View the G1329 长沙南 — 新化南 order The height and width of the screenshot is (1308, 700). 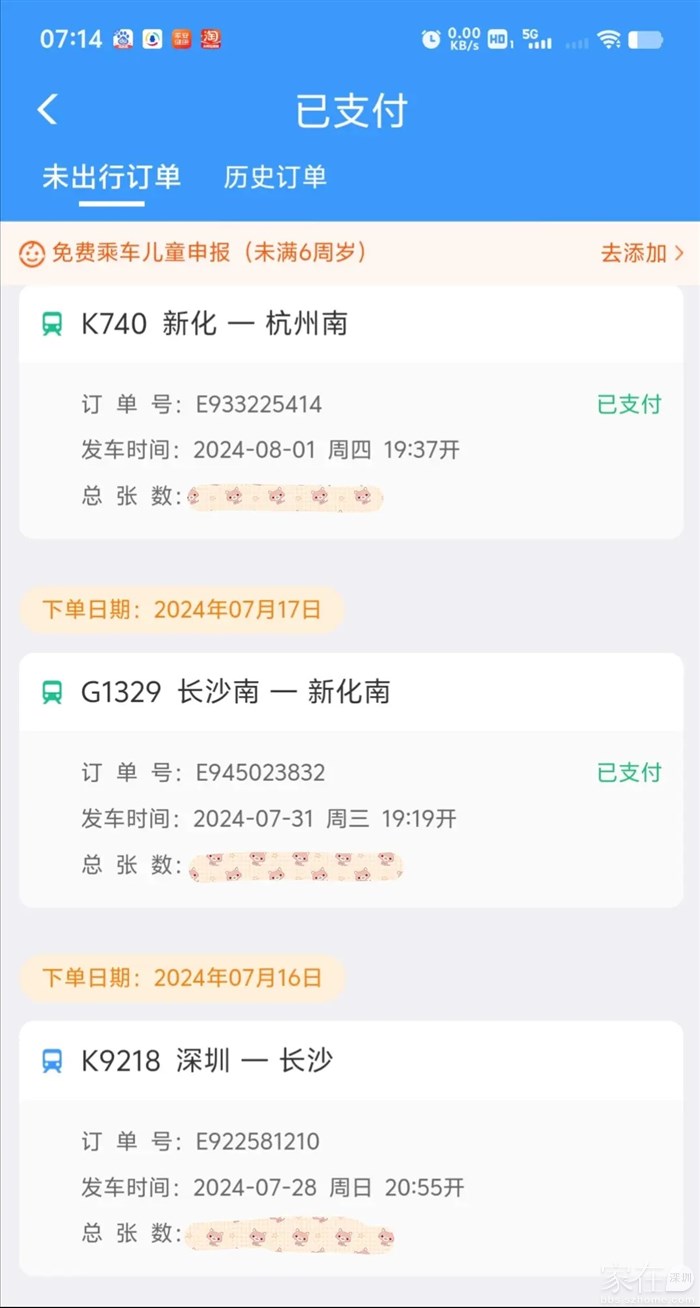point(350,778)
